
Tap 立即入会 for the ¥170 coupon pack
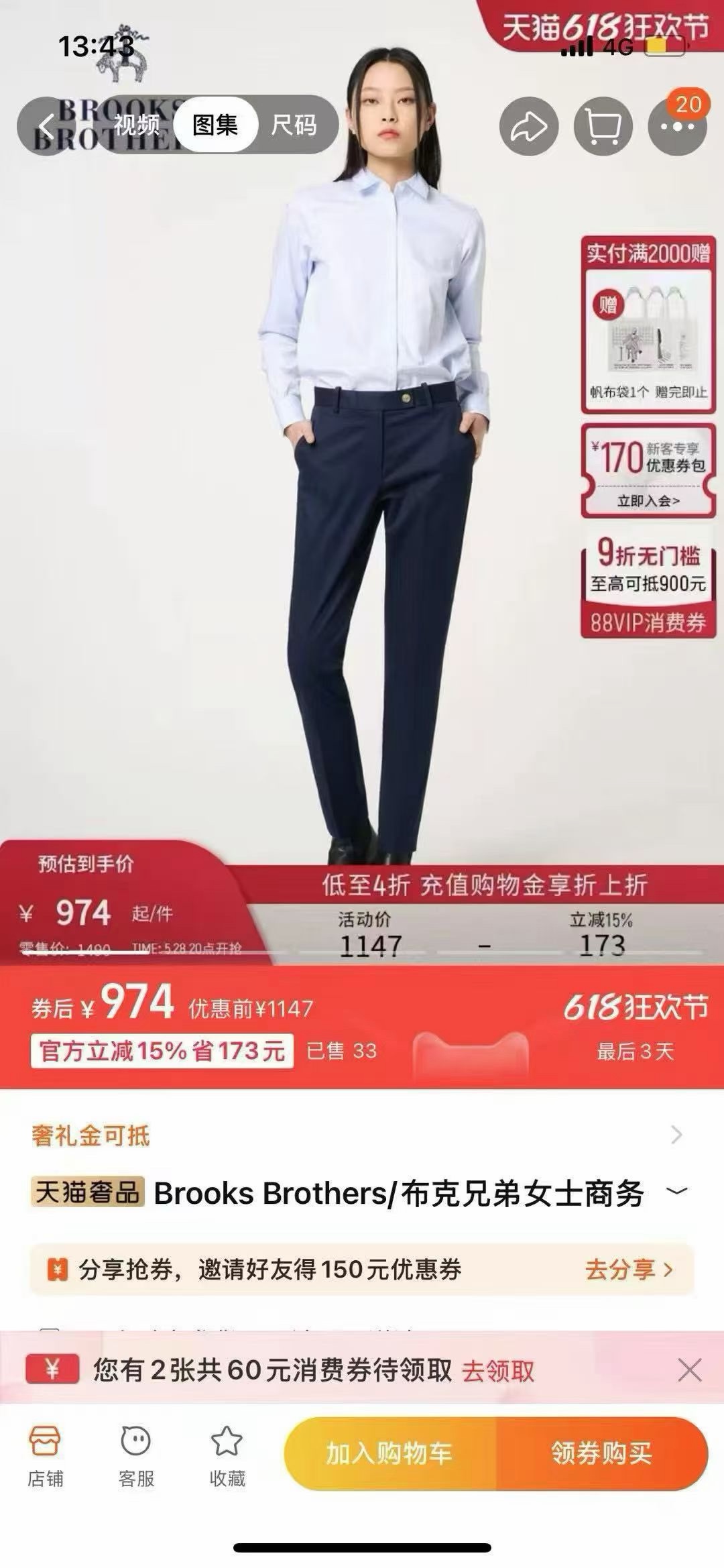click(648, 500)
